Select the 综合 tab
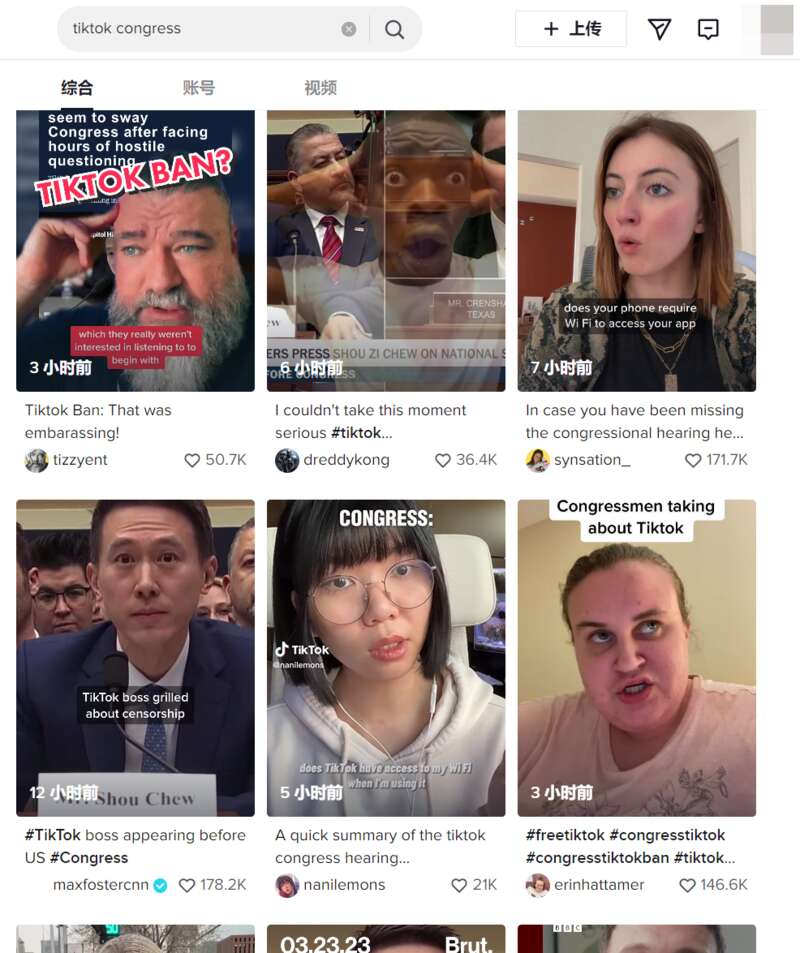 pos(77,88)
